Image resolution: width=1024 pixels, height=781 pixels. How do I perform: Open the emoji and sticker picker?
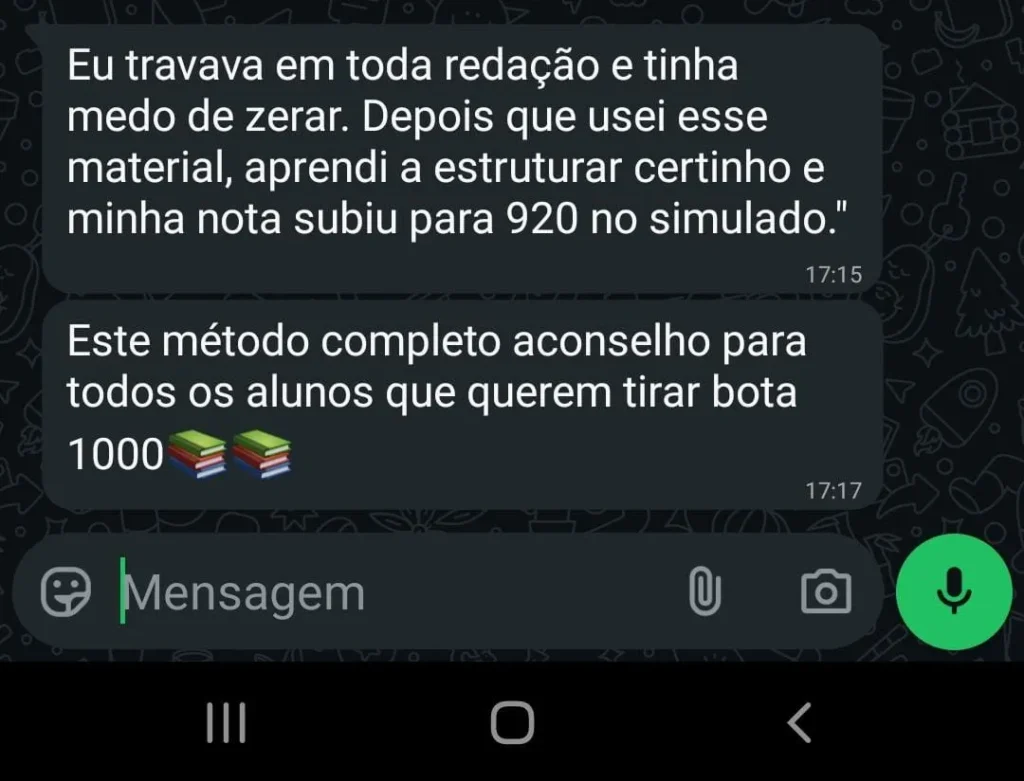coord(66,592)
